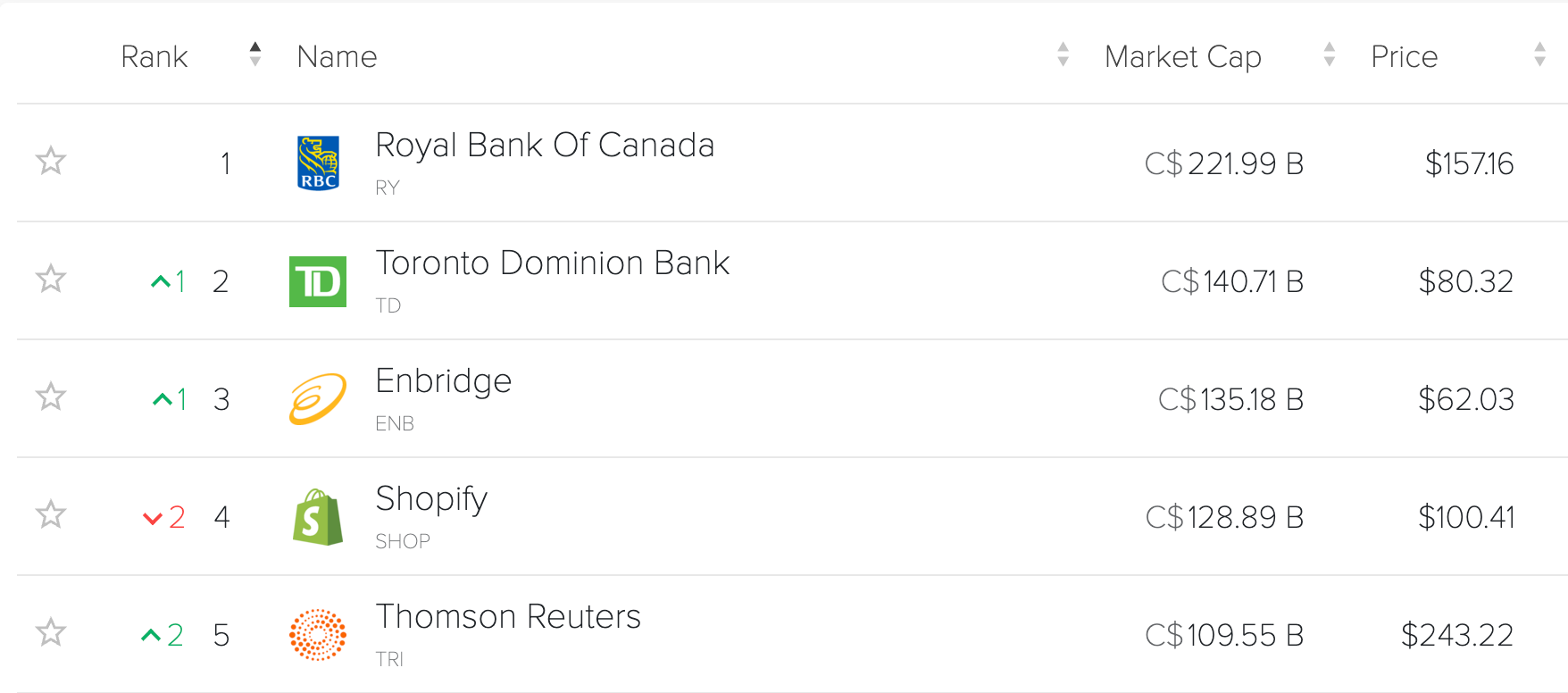Star Royal Bank Of Canada as favorite
1568x693 pixels.
51,162
